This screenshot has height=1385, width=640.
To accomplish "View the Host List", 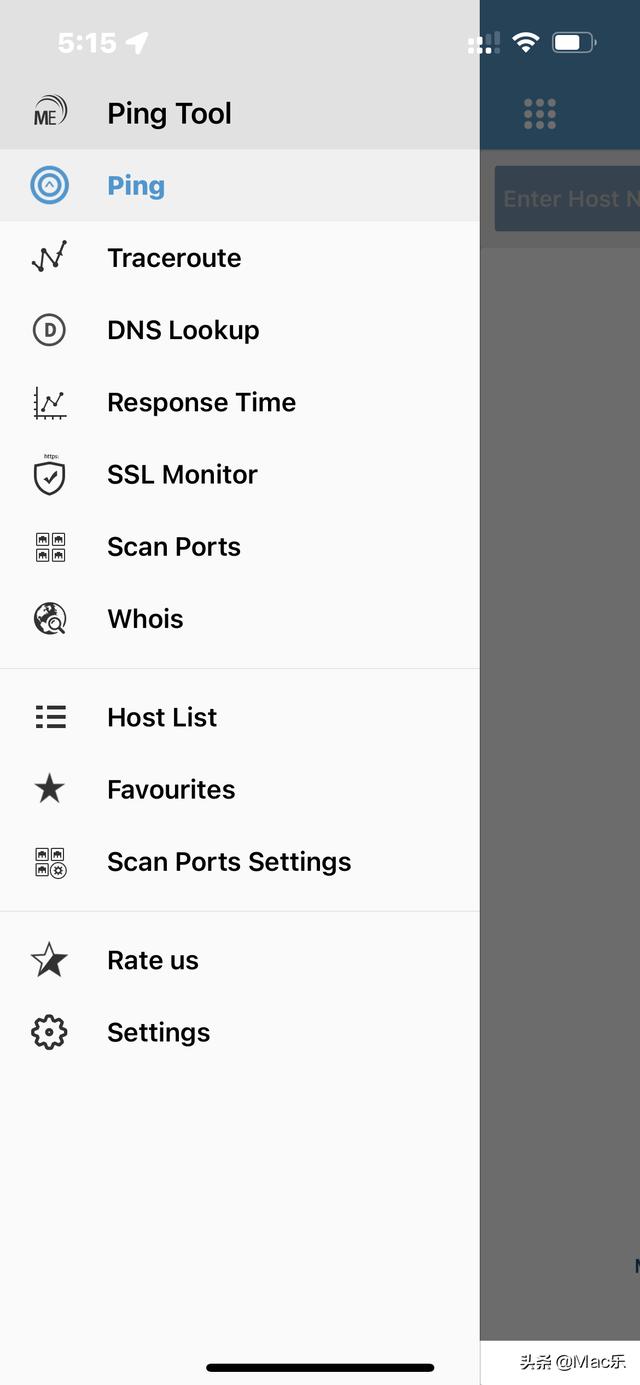I will [162, 717].
